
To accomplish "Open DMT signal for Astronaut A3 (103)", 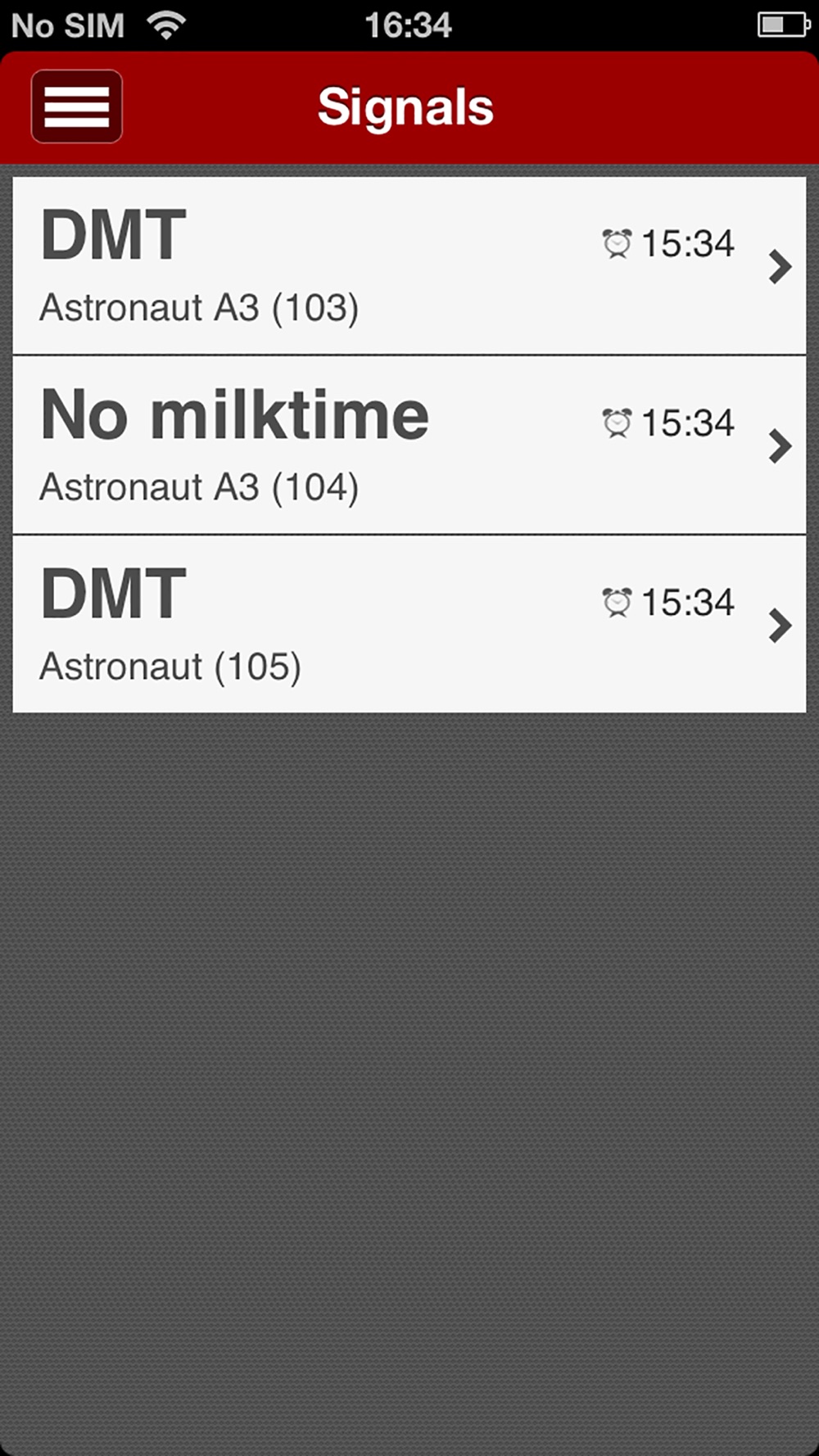I will (409, 266).
